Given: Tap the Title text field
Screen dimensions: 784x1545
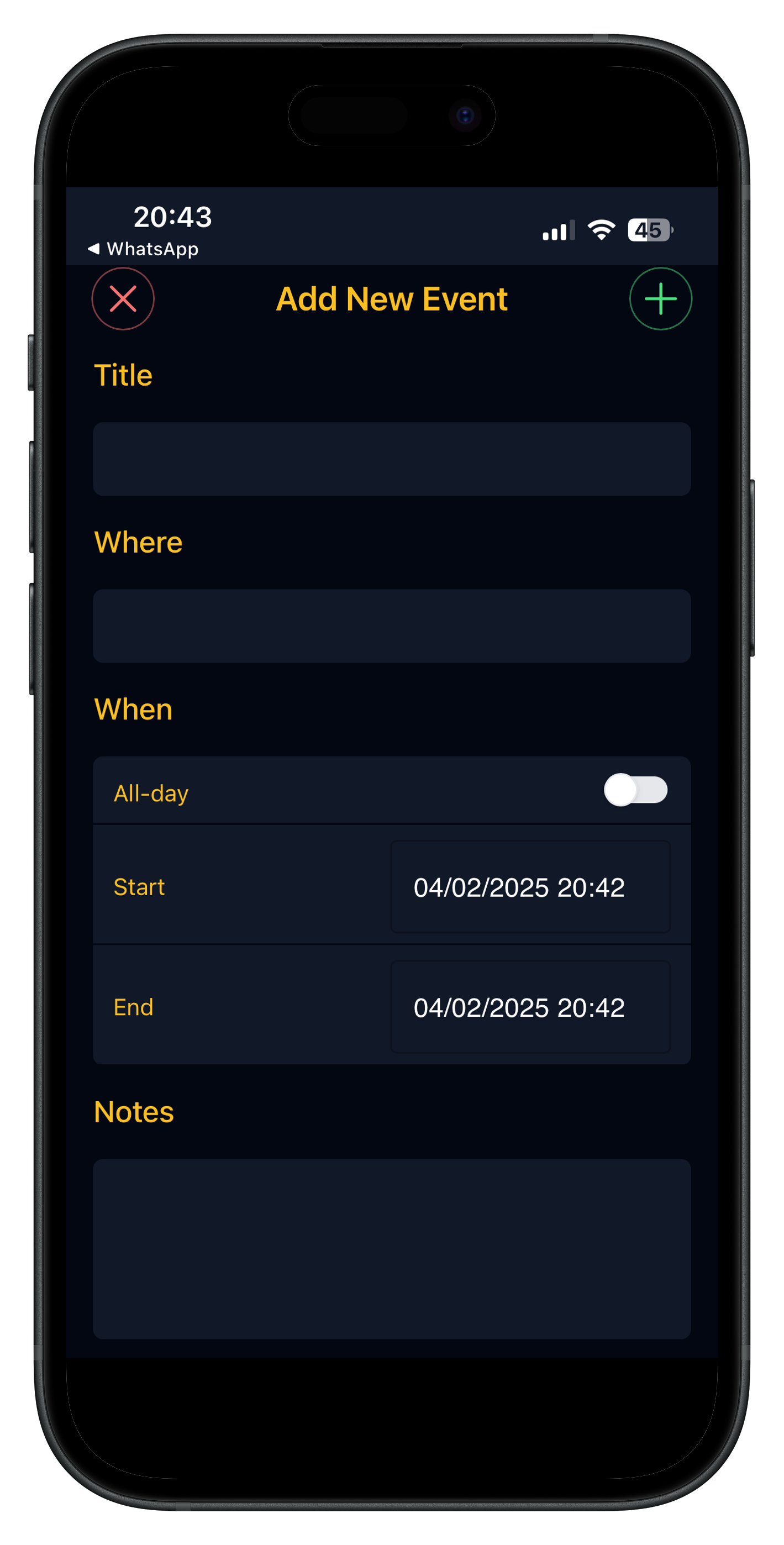Looking at the screenshot, I should [392, 459].
